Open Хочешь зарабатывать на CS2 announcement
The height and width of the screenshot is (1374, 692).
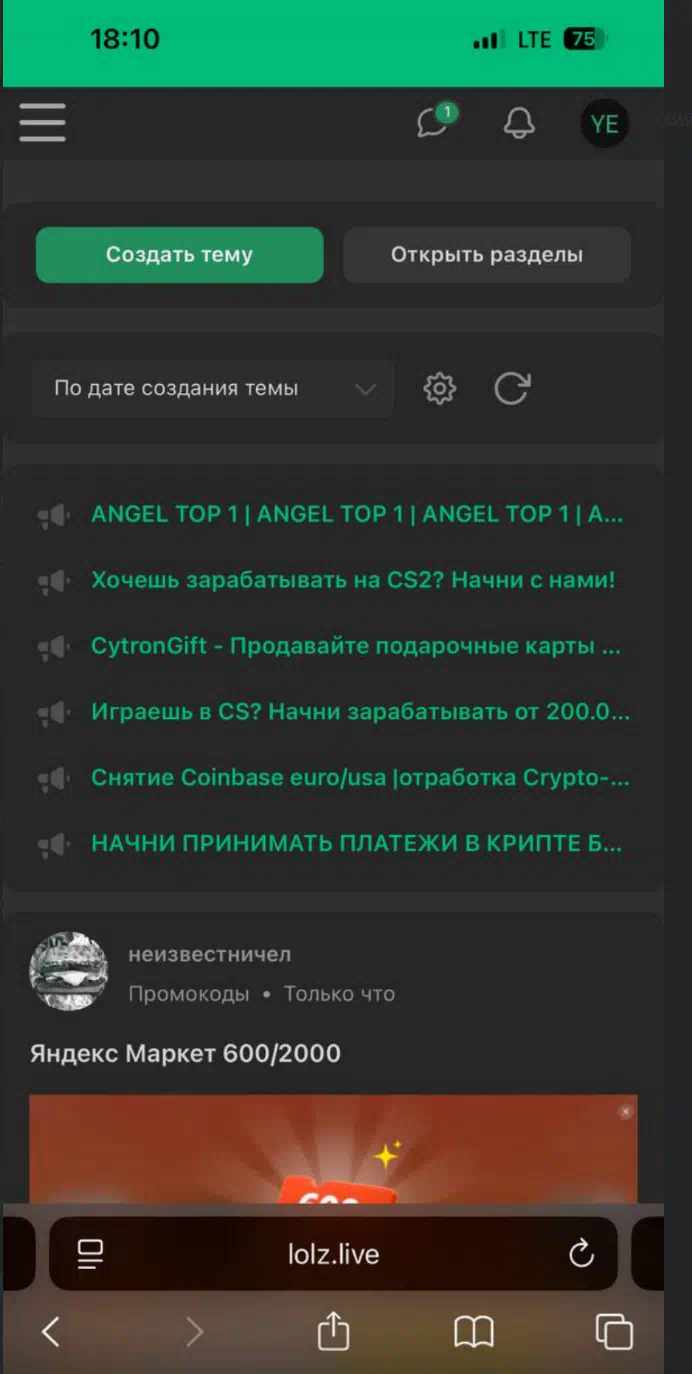point(353,580)
